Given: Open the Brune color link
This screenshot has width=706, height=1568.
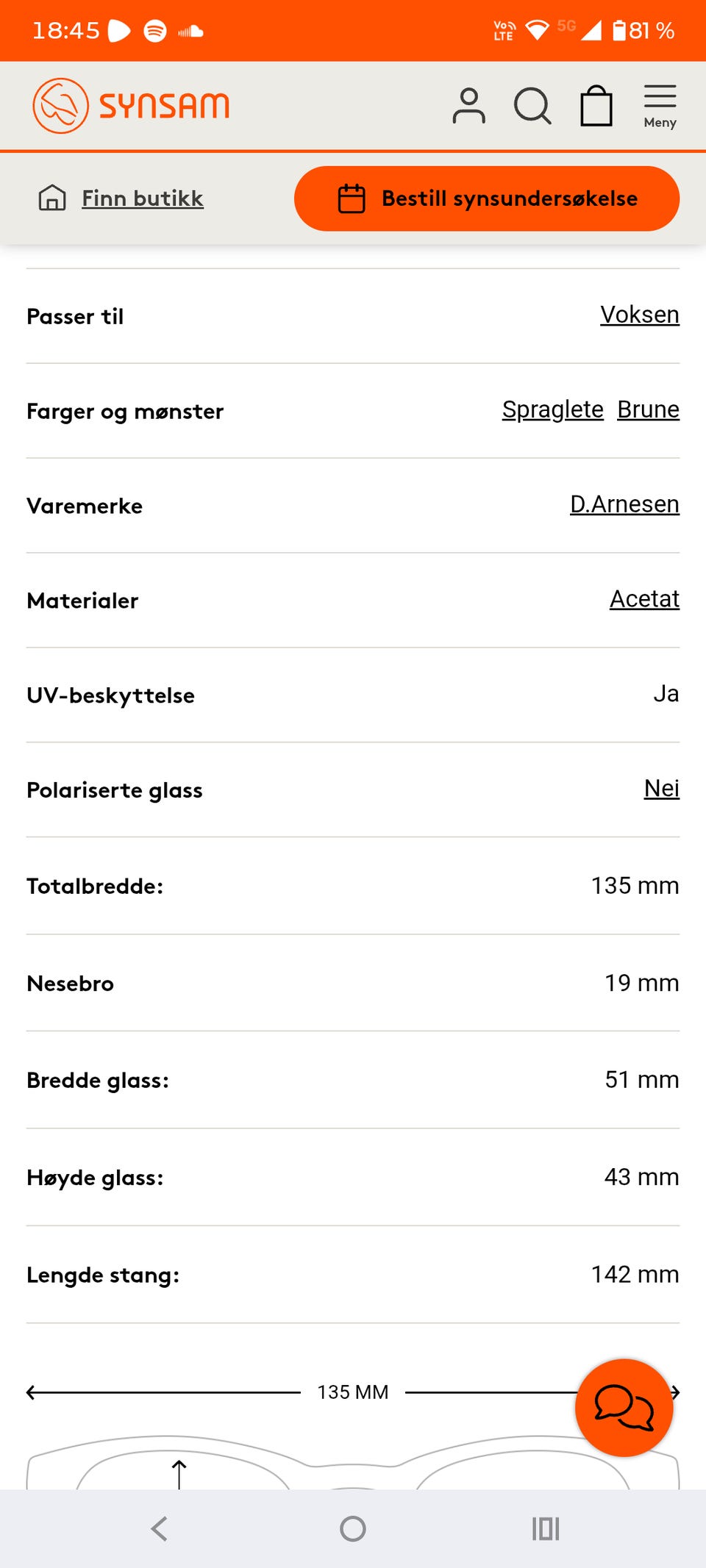Looking at the screenshot, I should pos(649,409).
